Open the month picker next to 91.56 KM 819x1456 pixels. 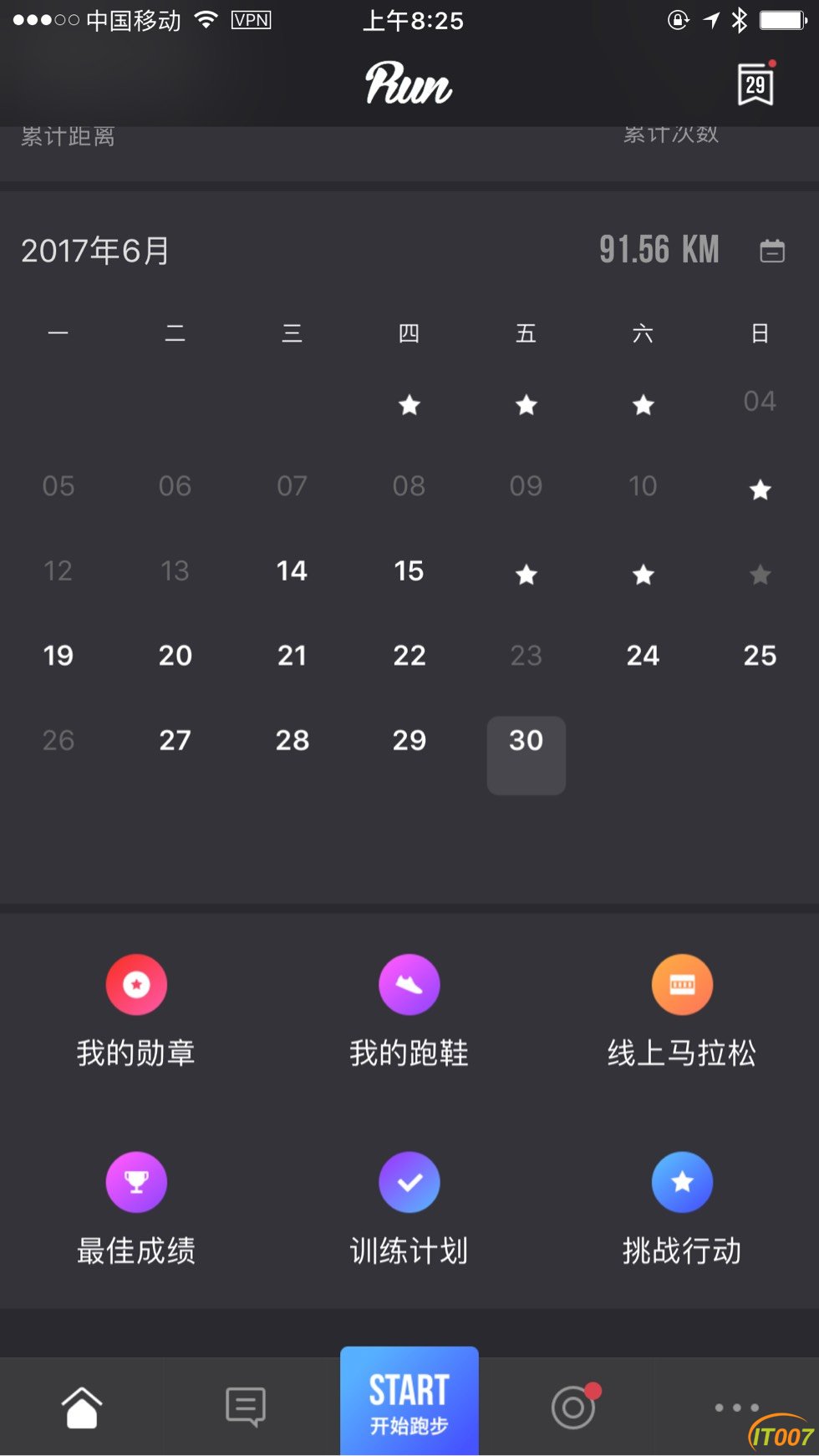click(x=771, y=251)
